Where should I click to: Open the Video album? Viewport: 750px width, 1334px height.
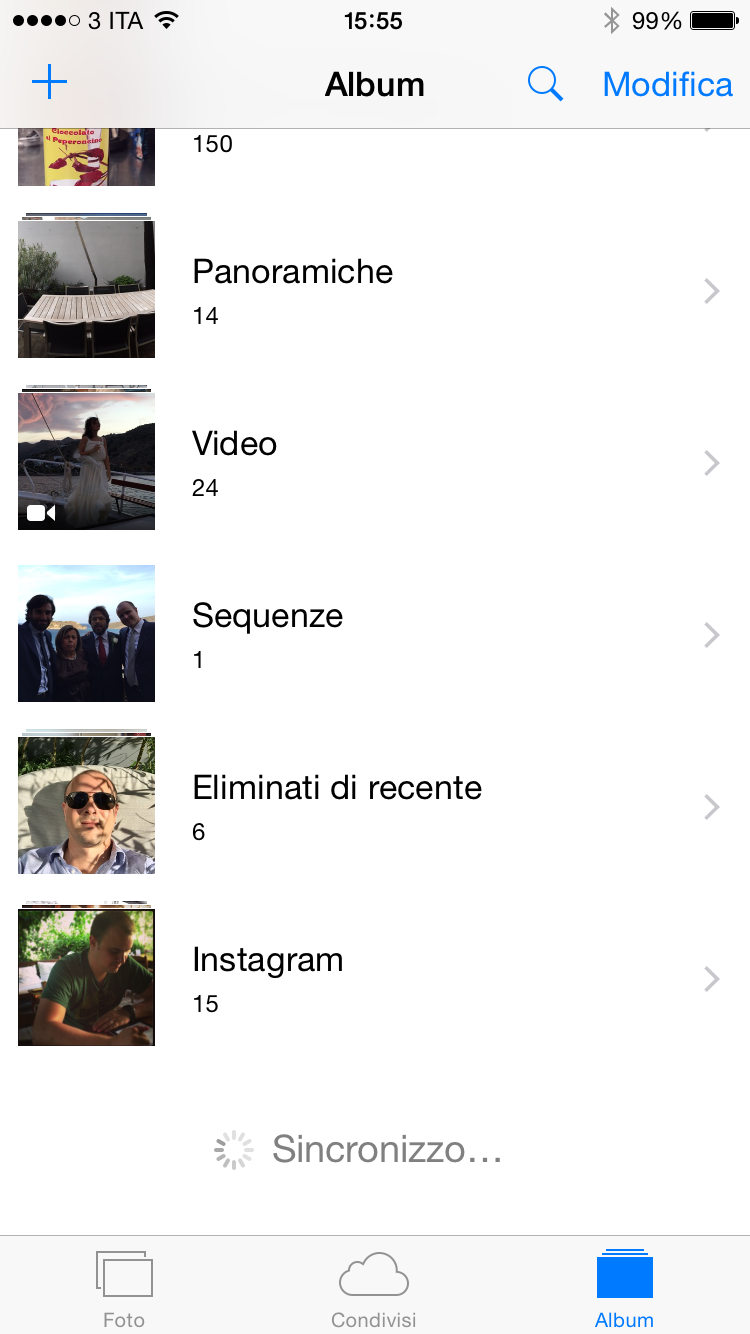tap(375, 461)
